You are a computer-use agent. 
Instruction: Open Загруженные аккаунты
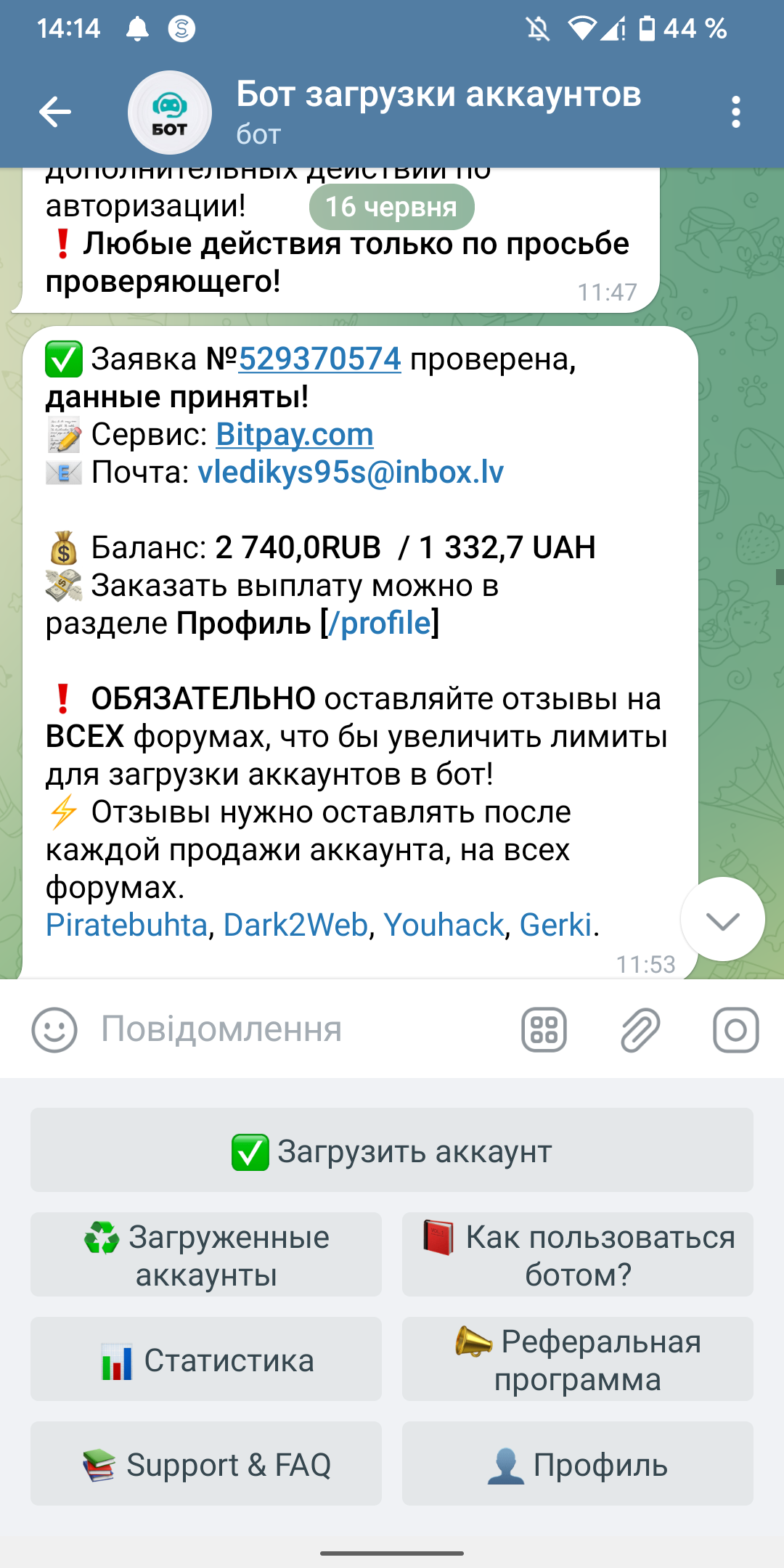(206, 1255)
